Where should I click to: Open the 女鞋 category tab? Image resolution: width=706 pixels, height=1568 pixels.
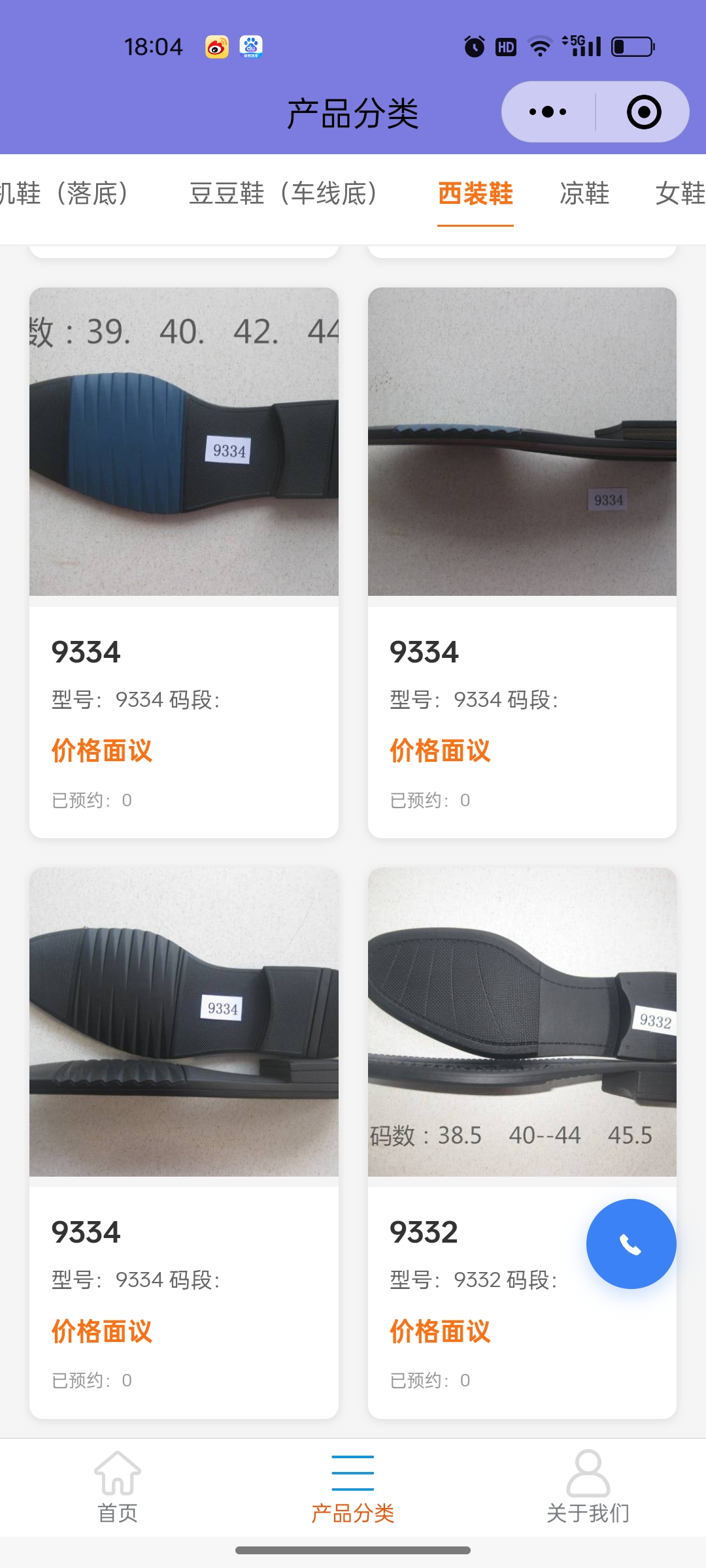click(680, 193)
